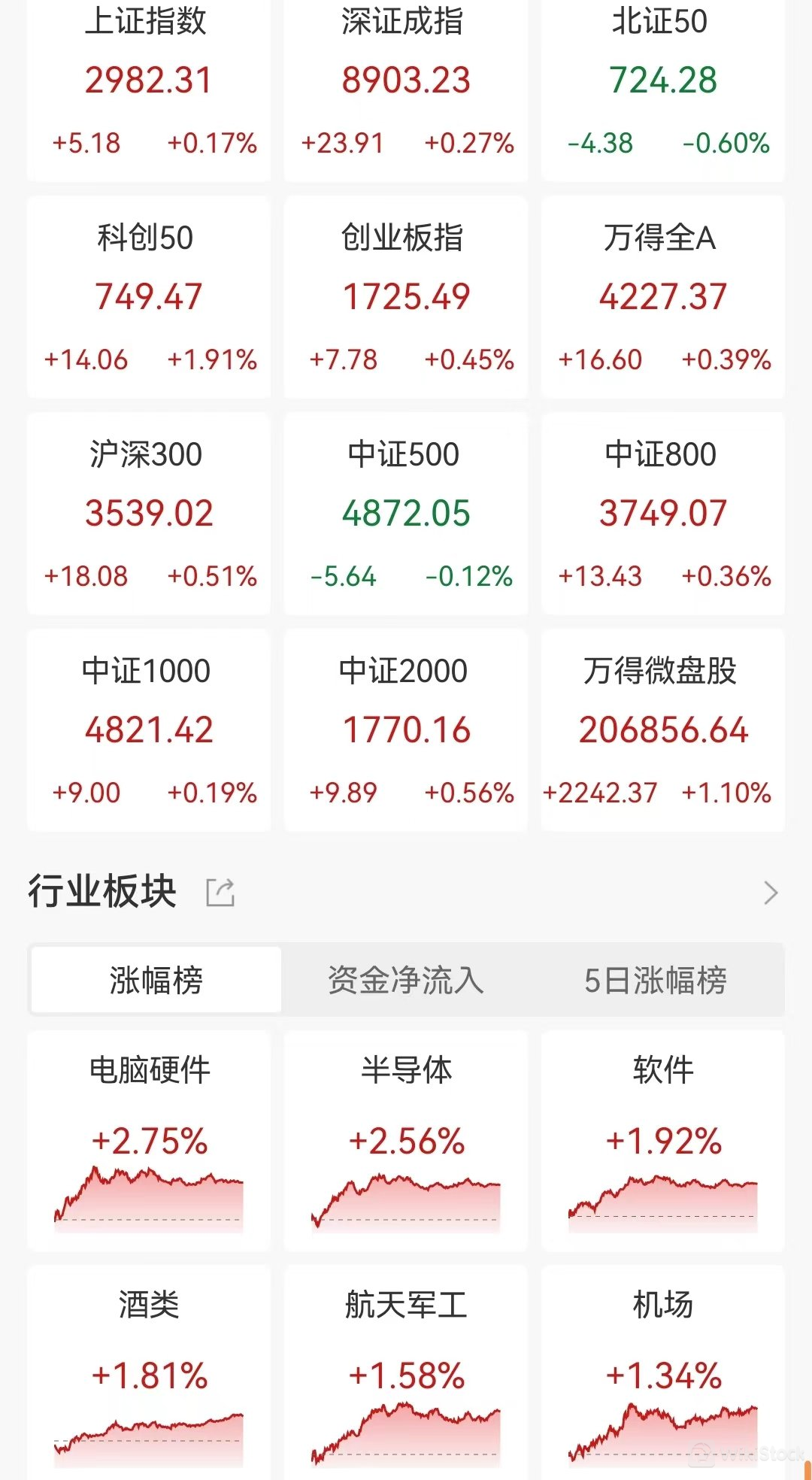The image size is (812, 1480).
Task: Open the 电脑硬件 sector card
Action: coord(148,1141)
